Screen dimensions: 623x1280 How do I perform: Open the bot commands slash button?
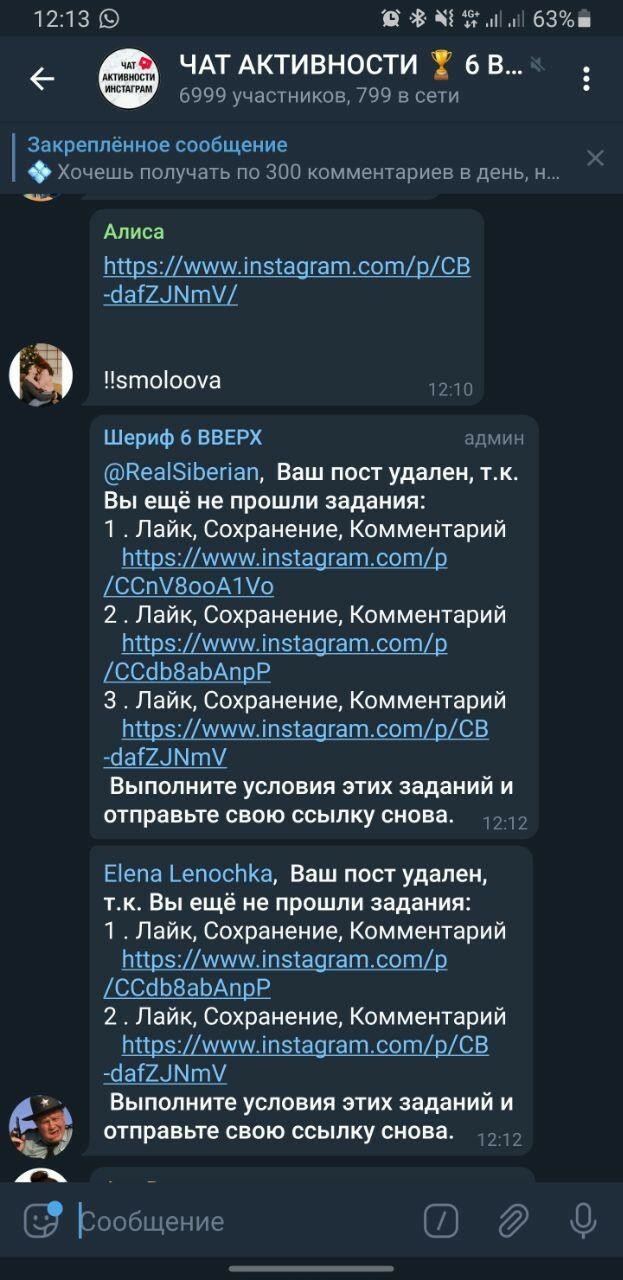click(441, 1220)
